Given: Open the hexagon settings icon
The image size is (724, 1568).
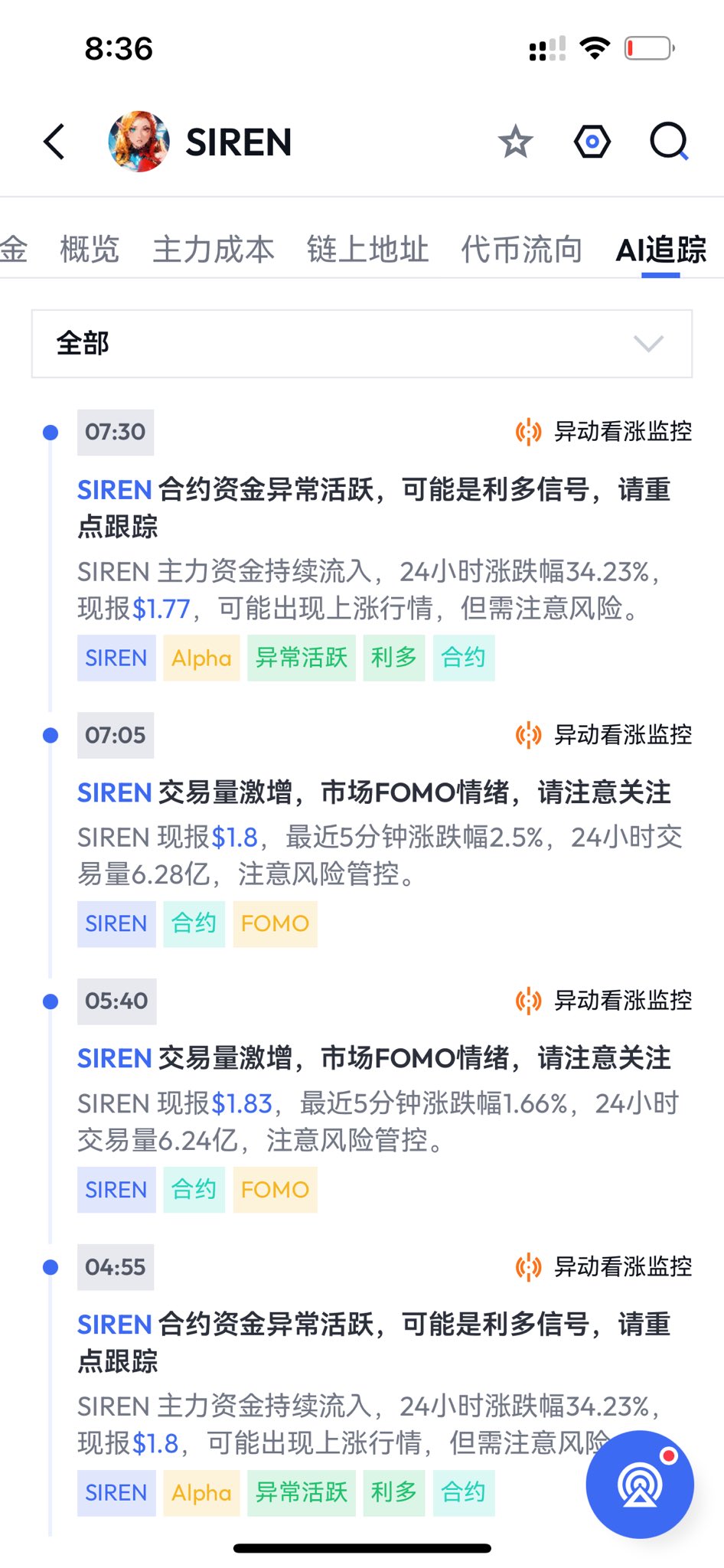Looking at the screenshot, I should (592, 142).
